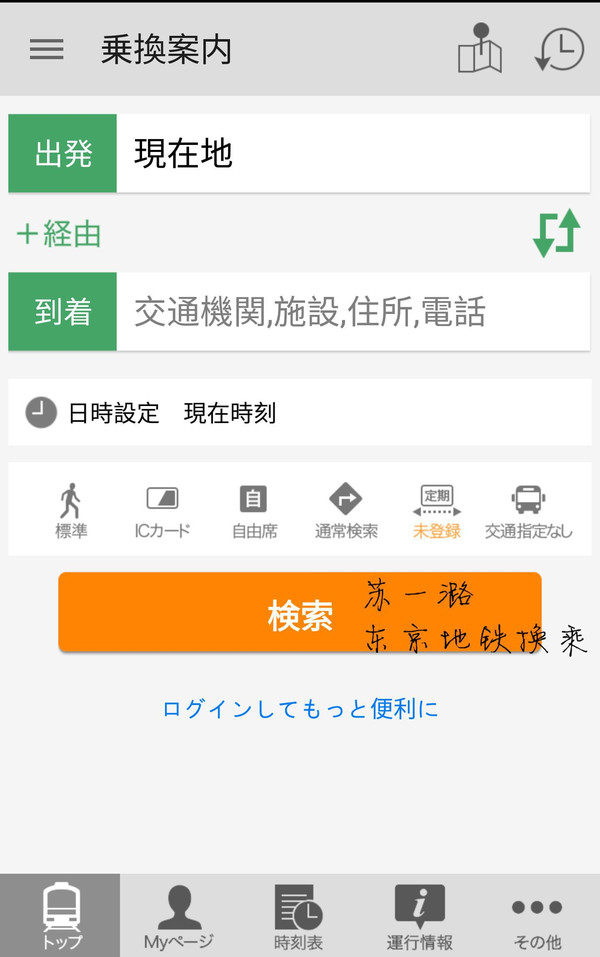The height and width of the screenshot is (957, 600).
Task: Open 日時設定 date and time setting
Action: point(150,412)
